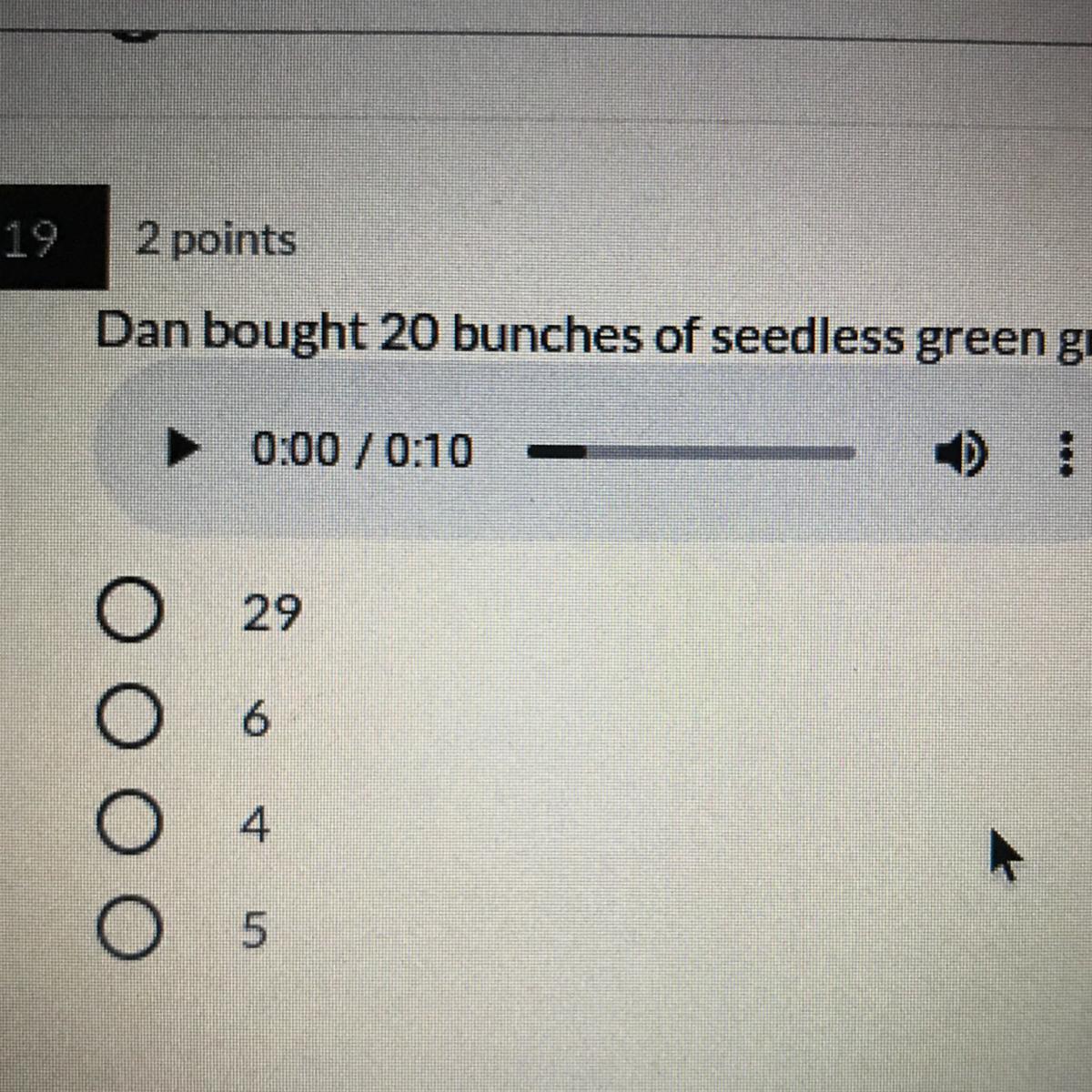Image resolution: width=1092 pixels, height=1092 pixels.
Task: Open the audio player's three-dot menu
Action: click(x=1059, y=451)
